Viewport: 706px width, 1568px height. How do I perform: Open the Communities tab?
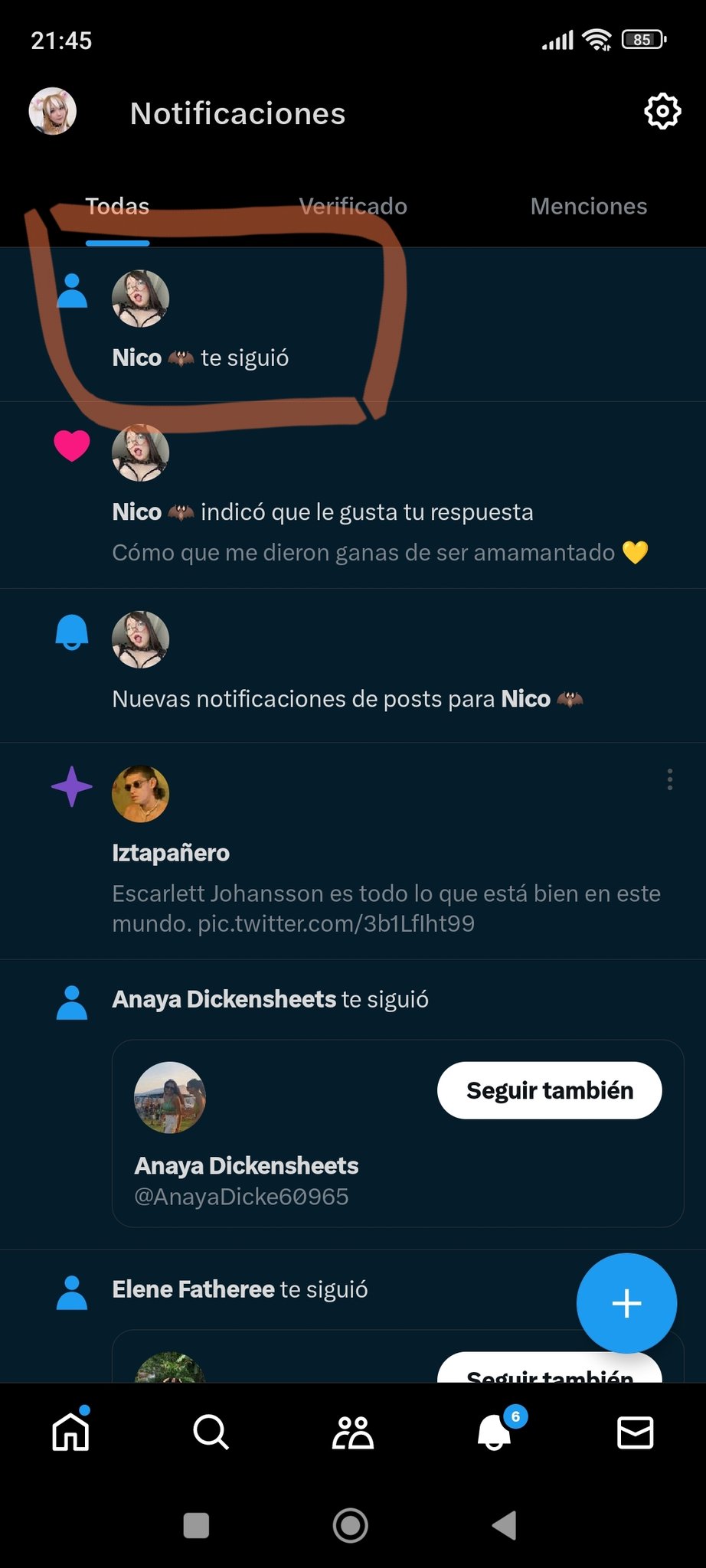click(353, 1432)
